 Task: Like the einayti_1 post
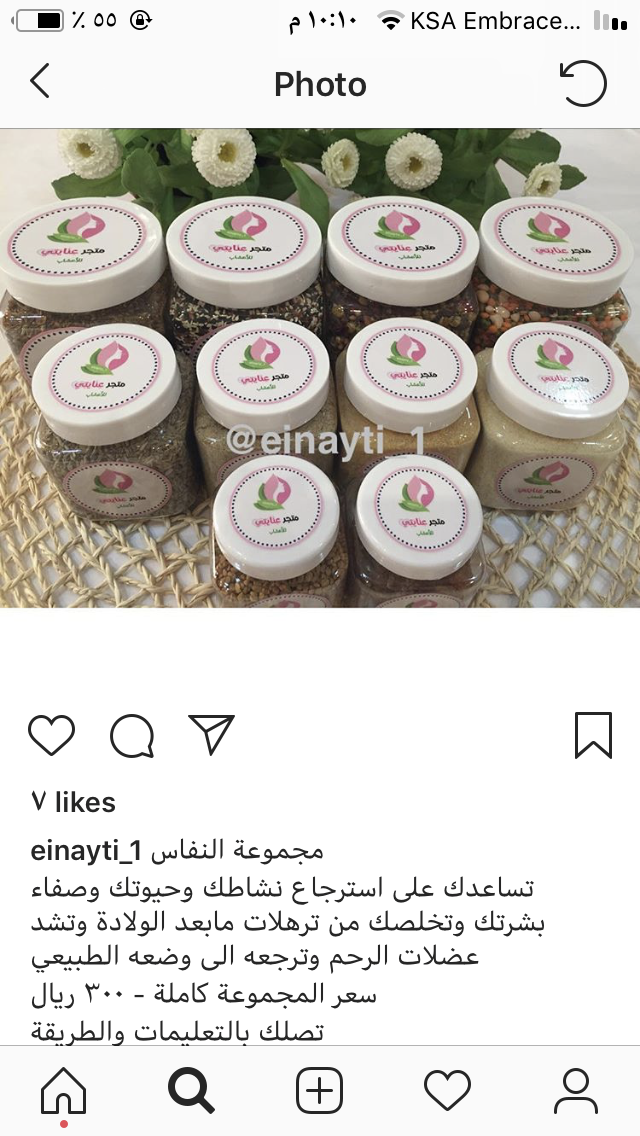(52, 735)
